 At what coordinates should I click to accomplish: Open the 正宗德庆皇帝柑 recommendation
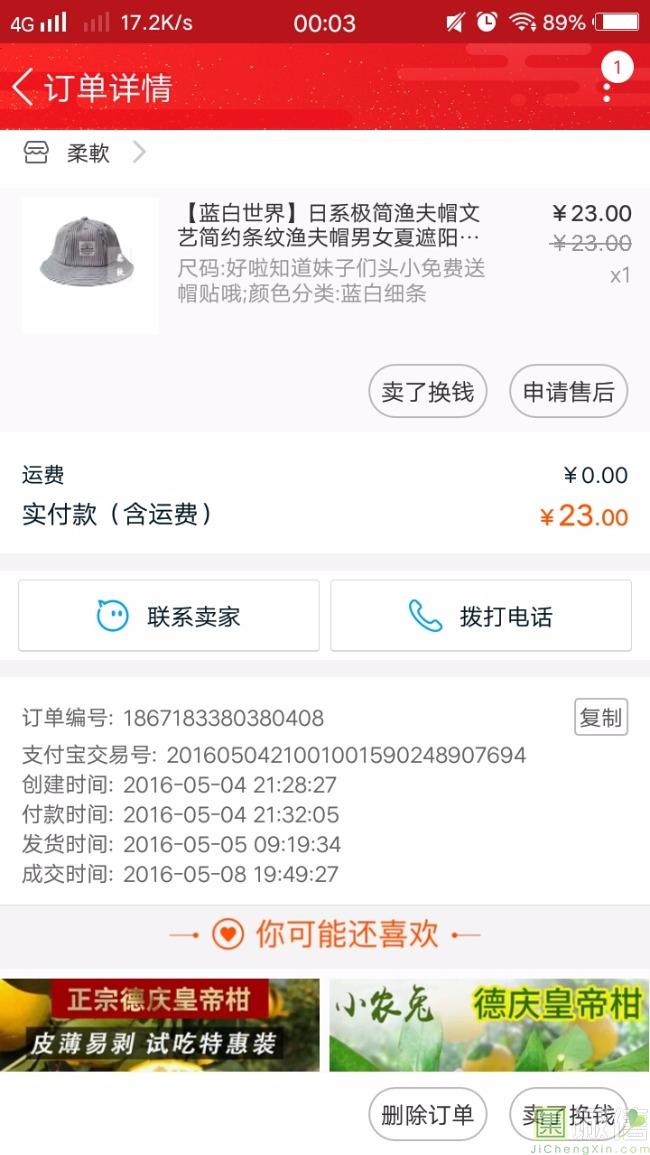160,1024
